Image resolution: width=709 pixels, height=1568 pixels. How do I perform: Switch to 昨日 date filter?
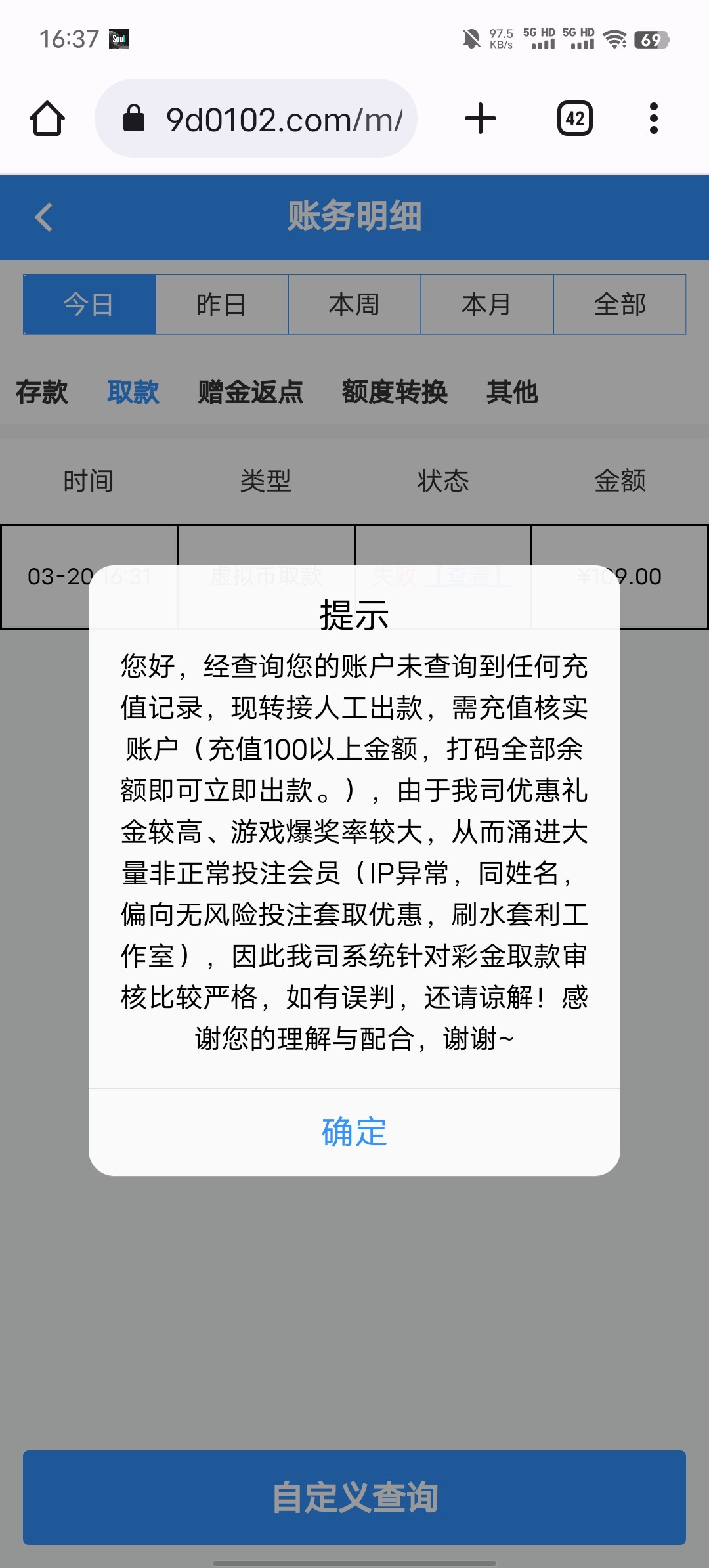coord(222,305)
